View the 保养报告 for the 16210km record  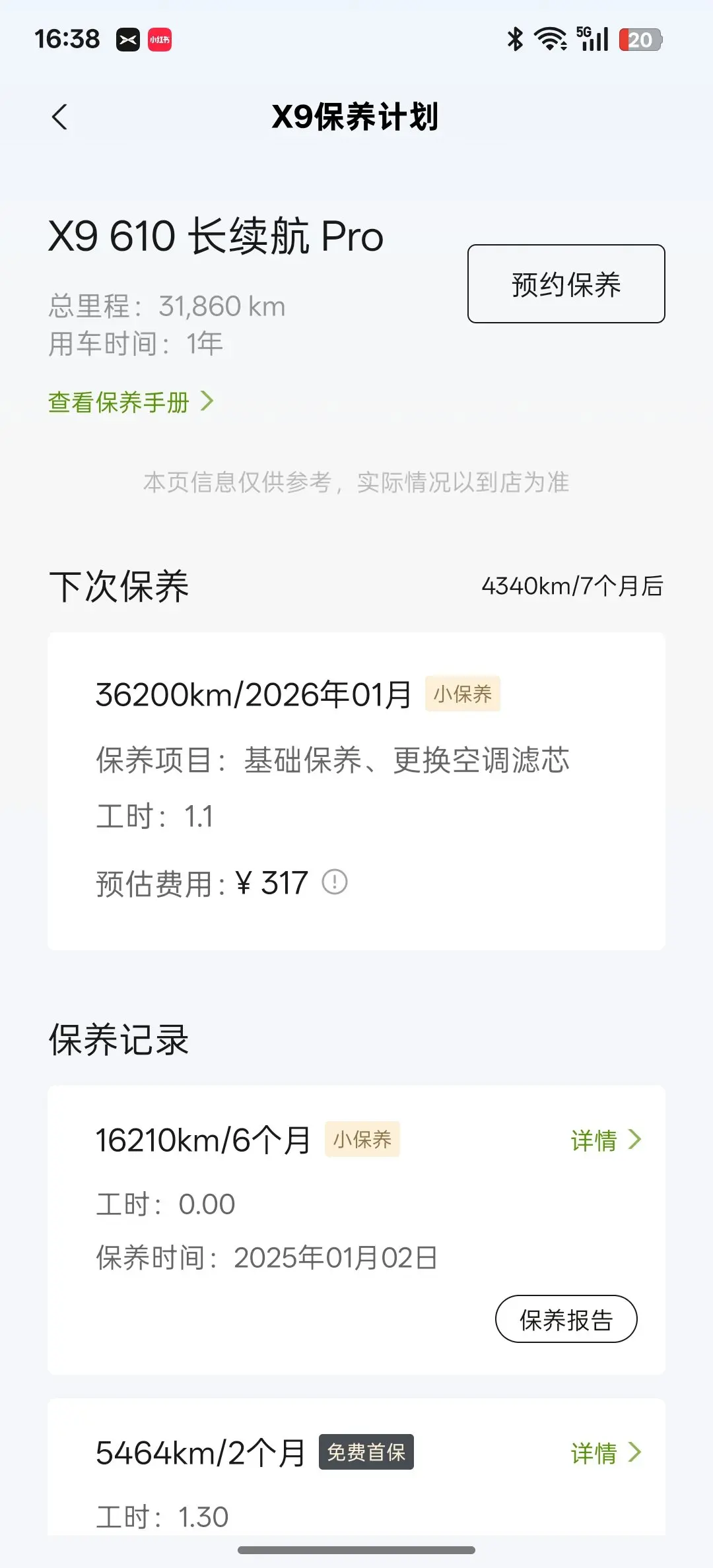[566, 1319]
